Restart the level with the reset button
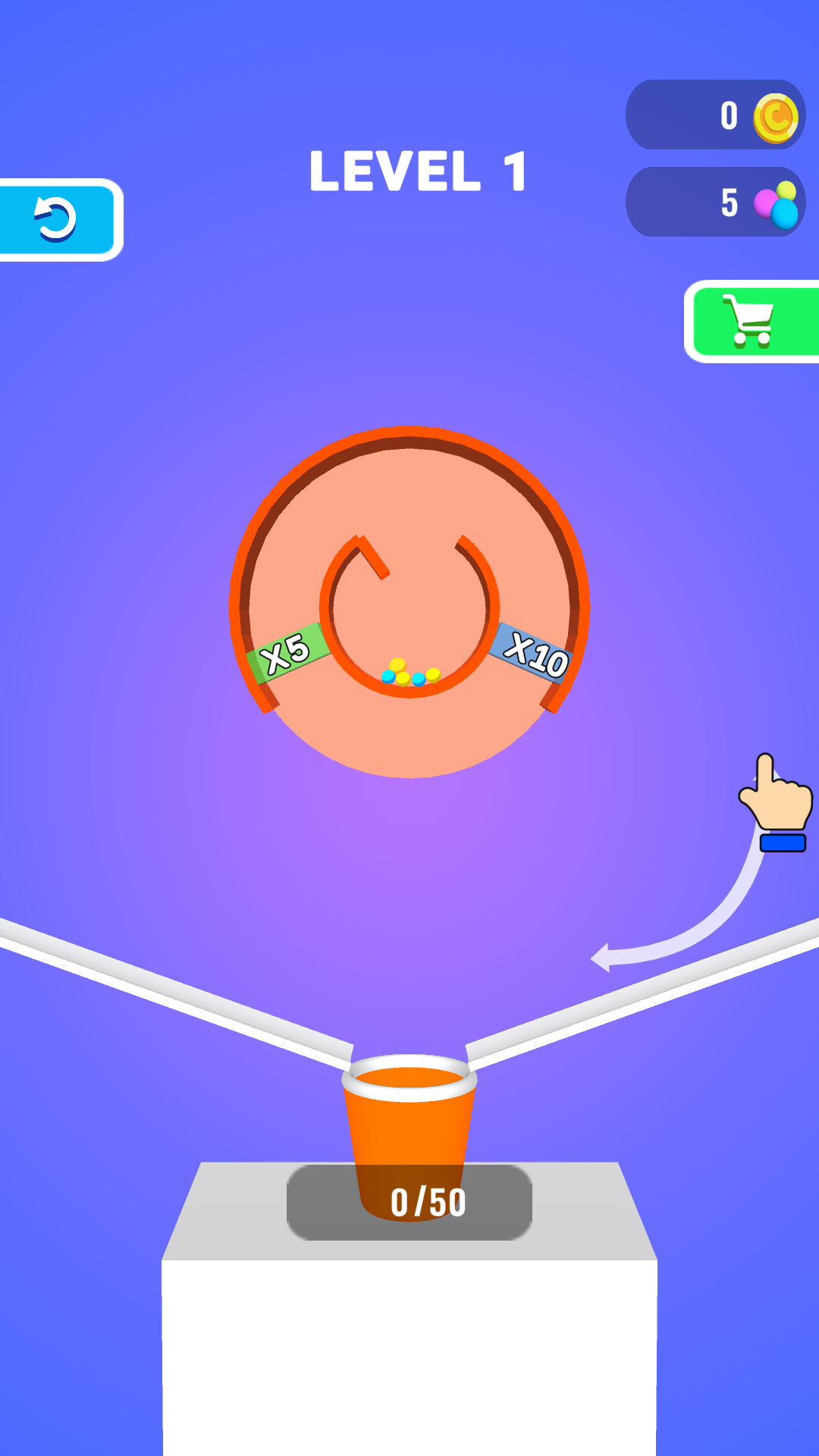819x1456 pixels. (58, 220)
